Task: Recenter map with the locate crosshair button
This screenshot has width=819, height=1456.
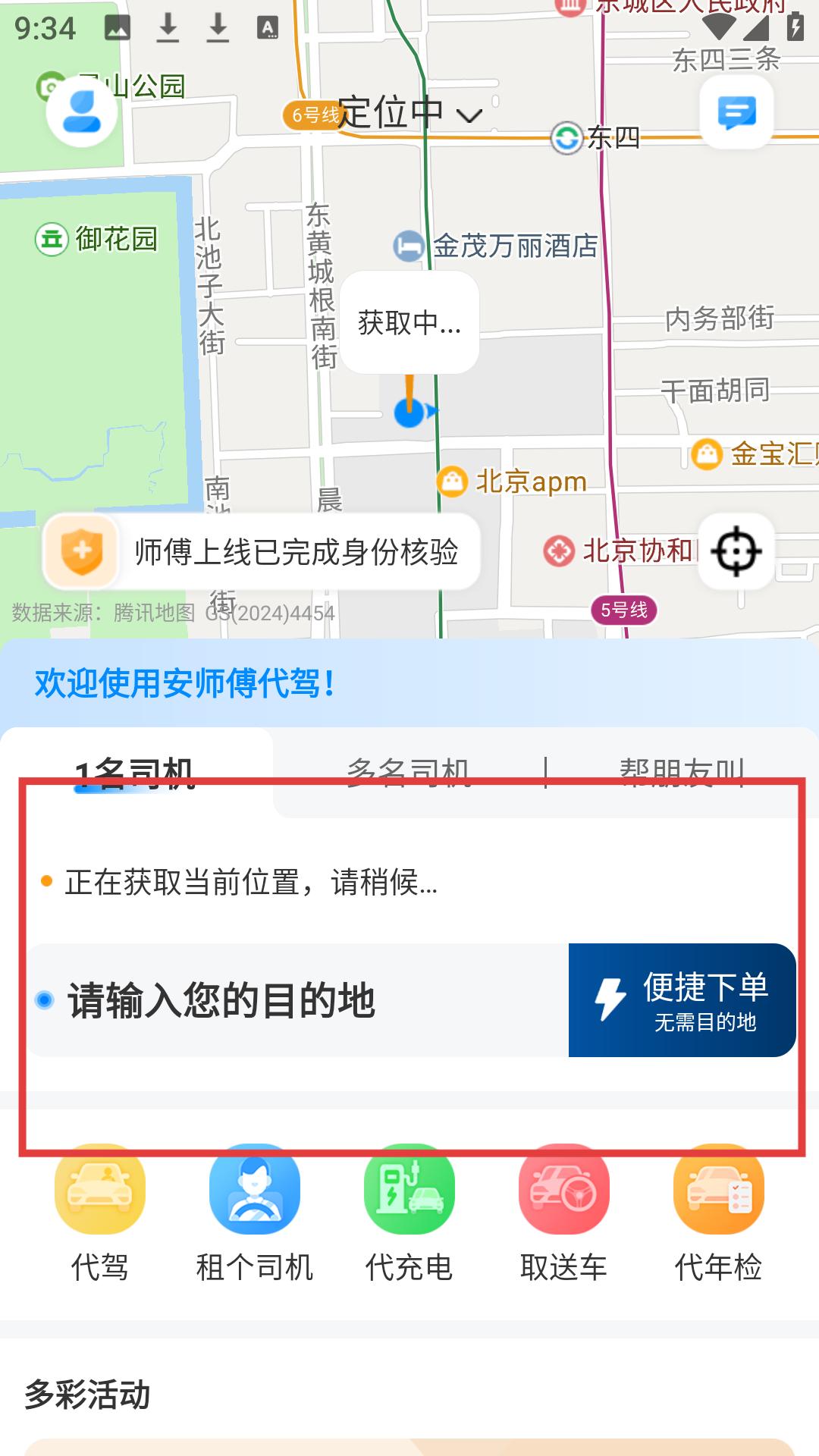Action: (736, 551)
